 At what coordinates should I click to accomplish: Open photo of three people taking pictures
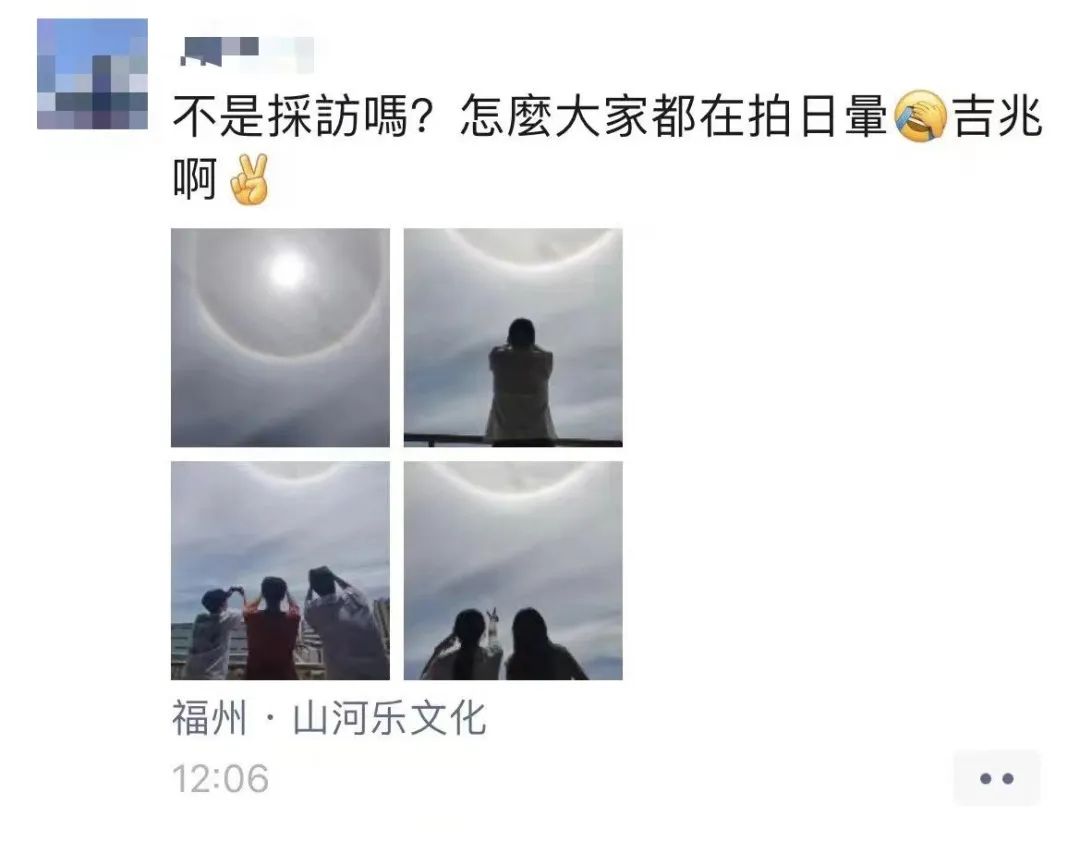pos(280,570)
